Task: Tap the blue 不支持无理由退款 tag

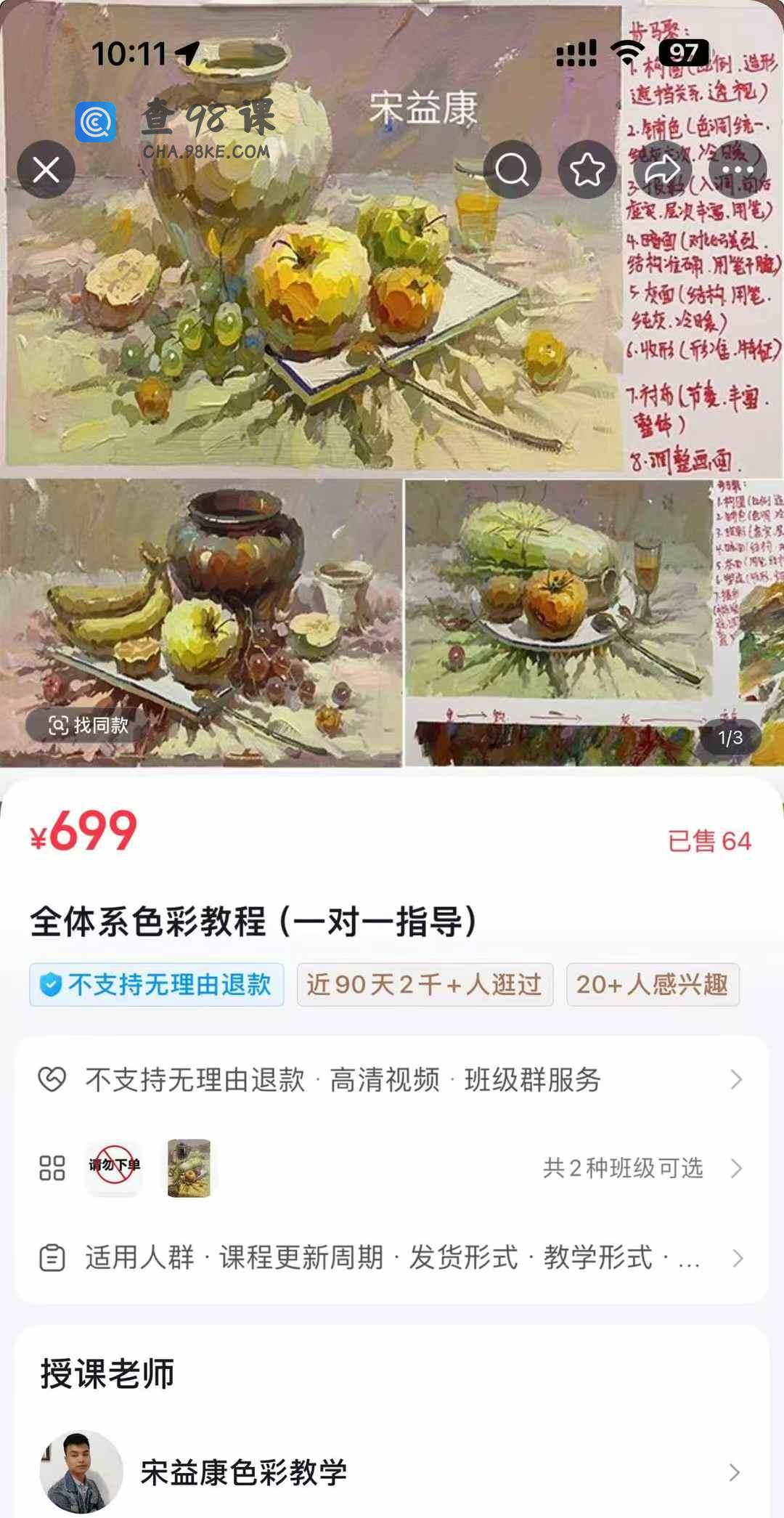Action: (x=157, y=985)
